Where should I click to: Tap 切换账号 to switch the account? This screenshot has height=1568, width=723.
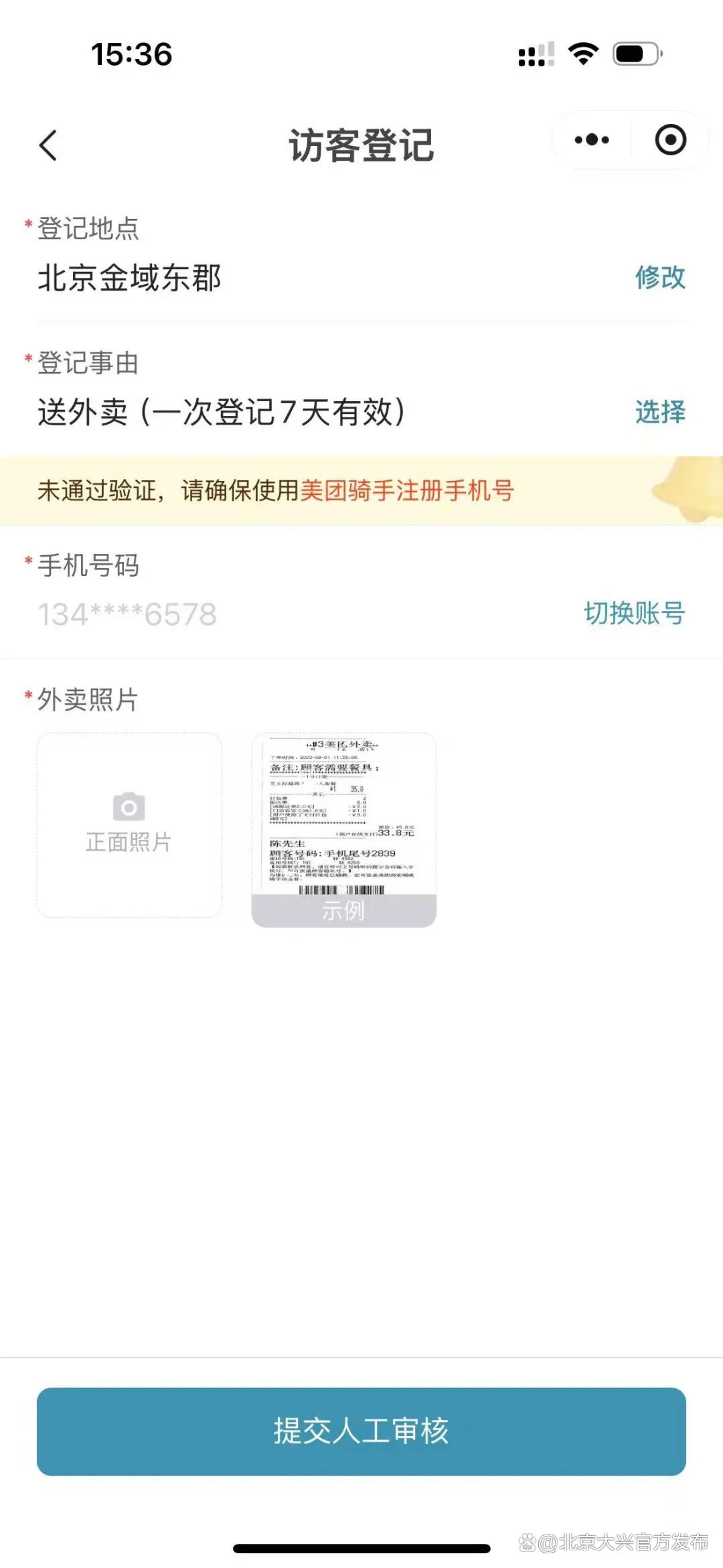[634, 614]
